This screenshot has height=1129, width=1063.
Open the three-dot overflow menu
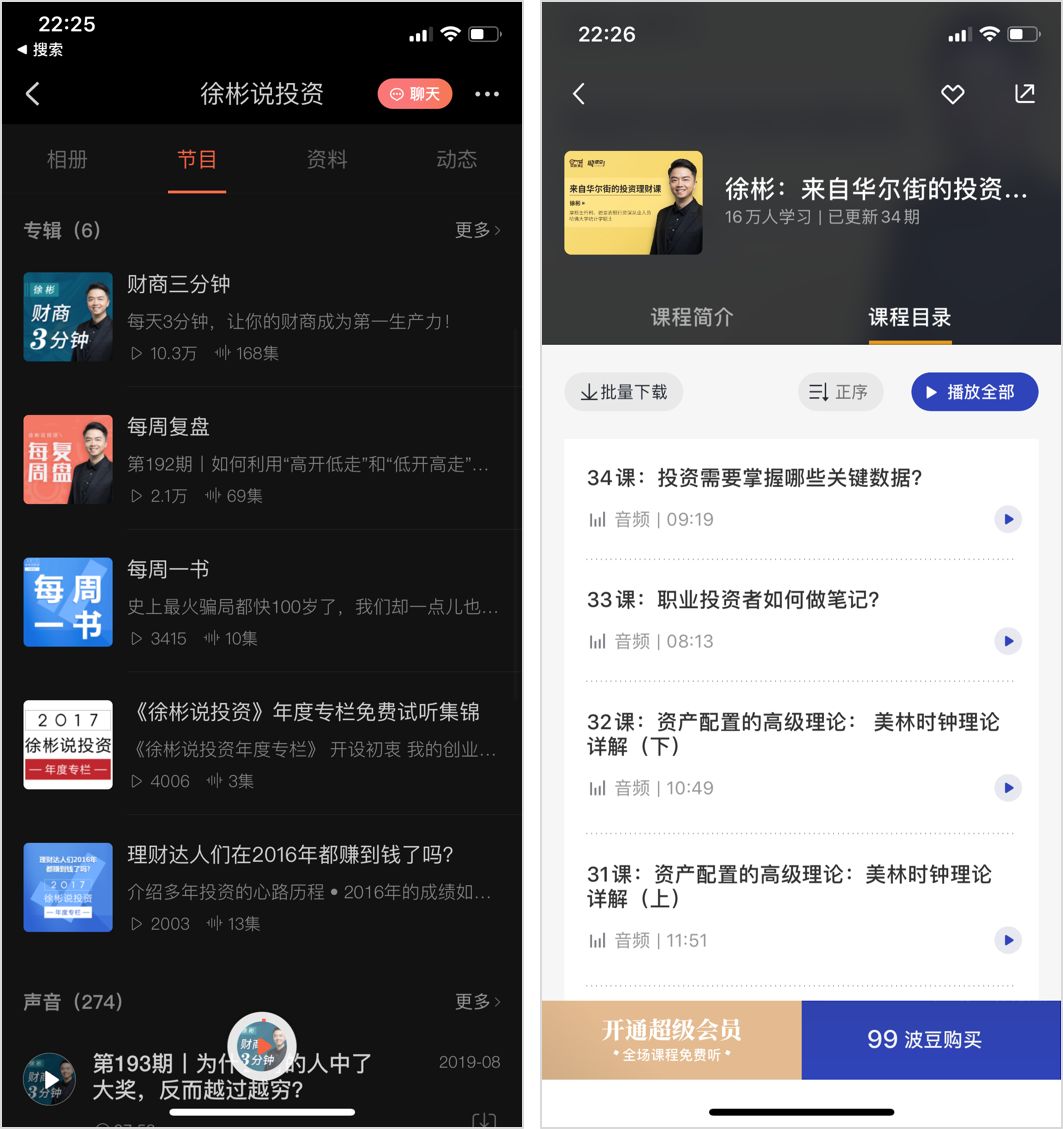[x=487, y=94]
